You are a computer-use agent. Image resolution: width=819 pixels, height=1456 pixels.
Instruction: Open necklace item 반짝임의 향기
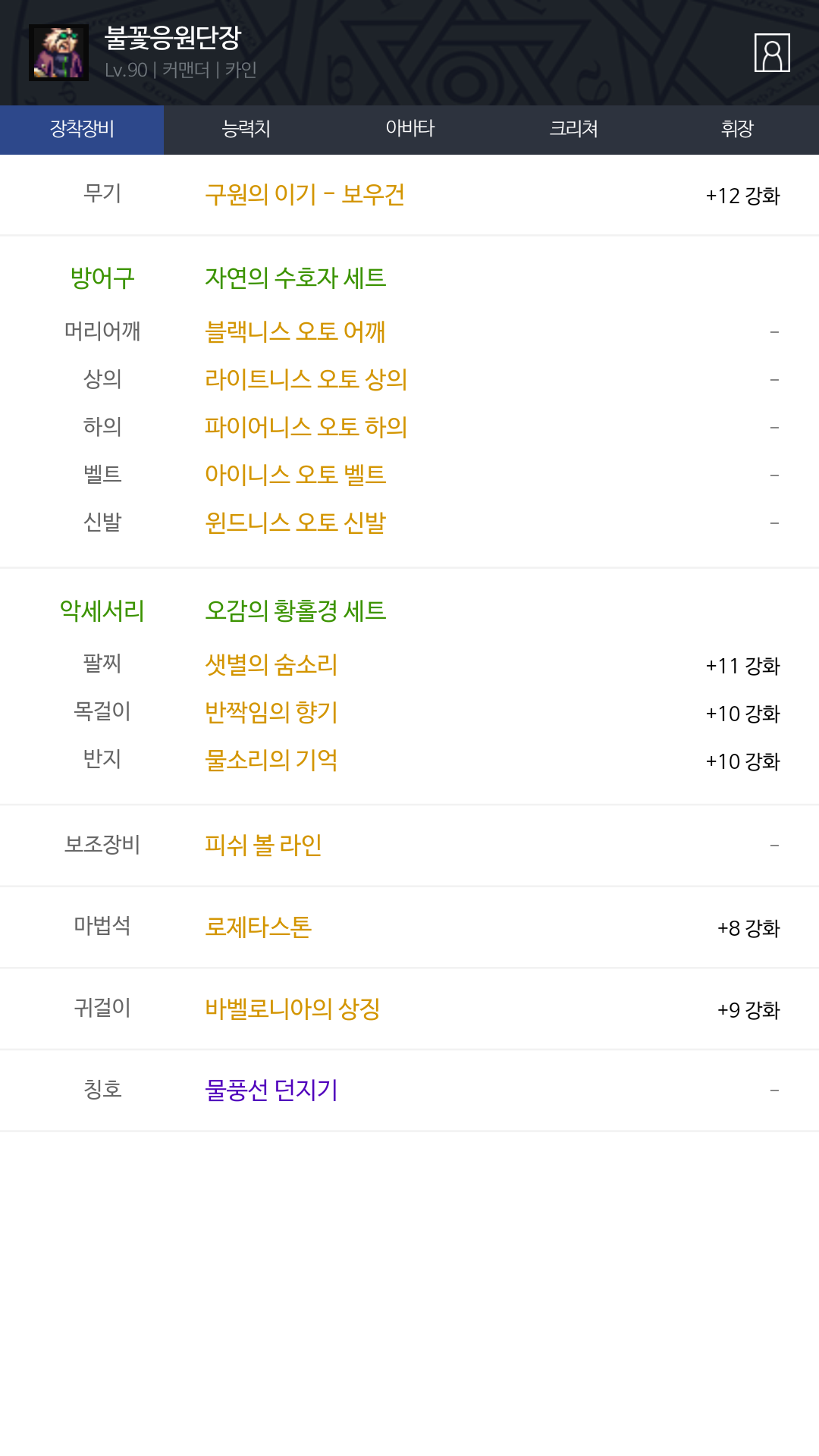pos(271,713)
